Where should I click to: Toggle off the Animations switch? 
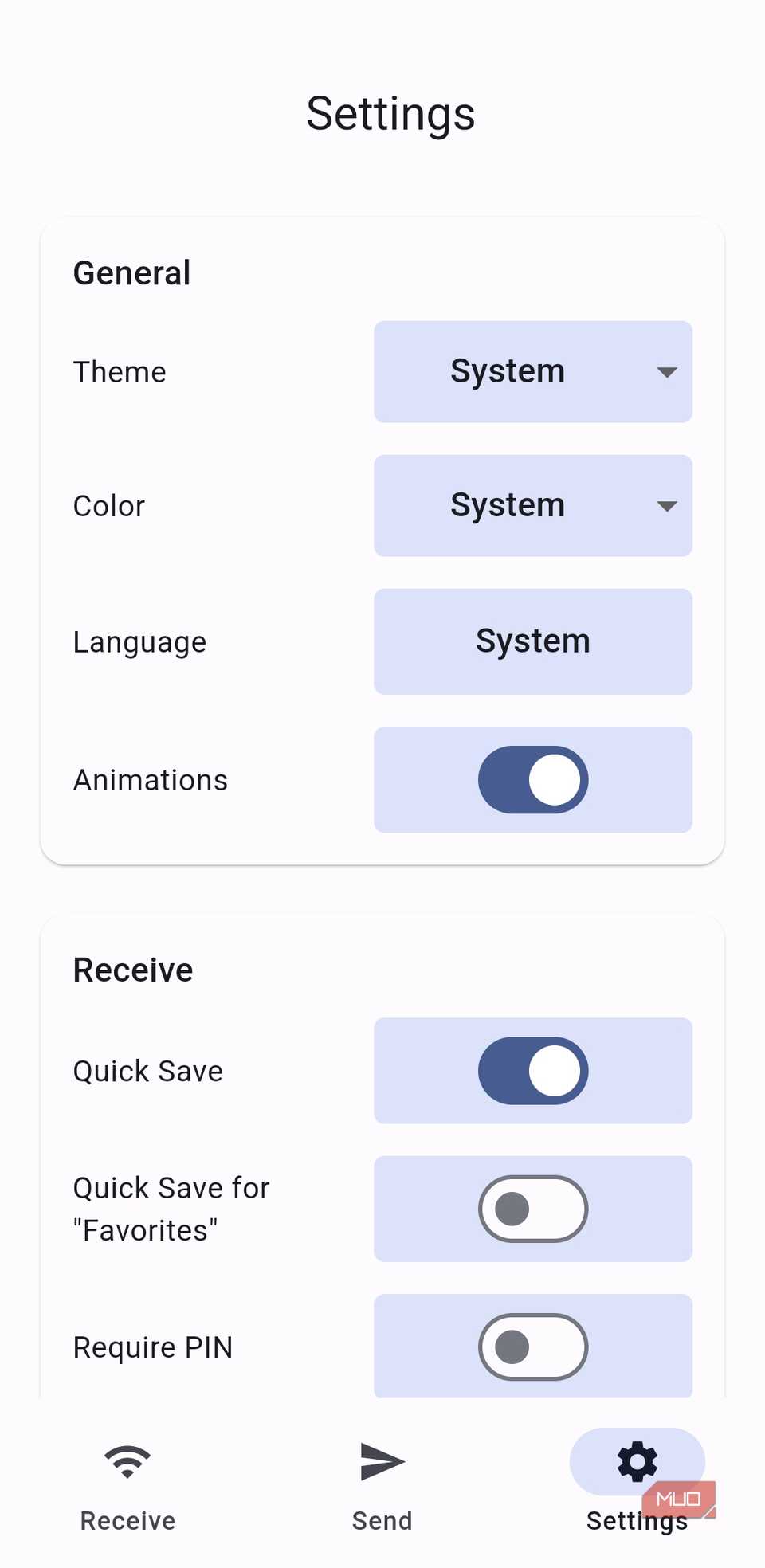pyautogui.click(x=532, y=779)
